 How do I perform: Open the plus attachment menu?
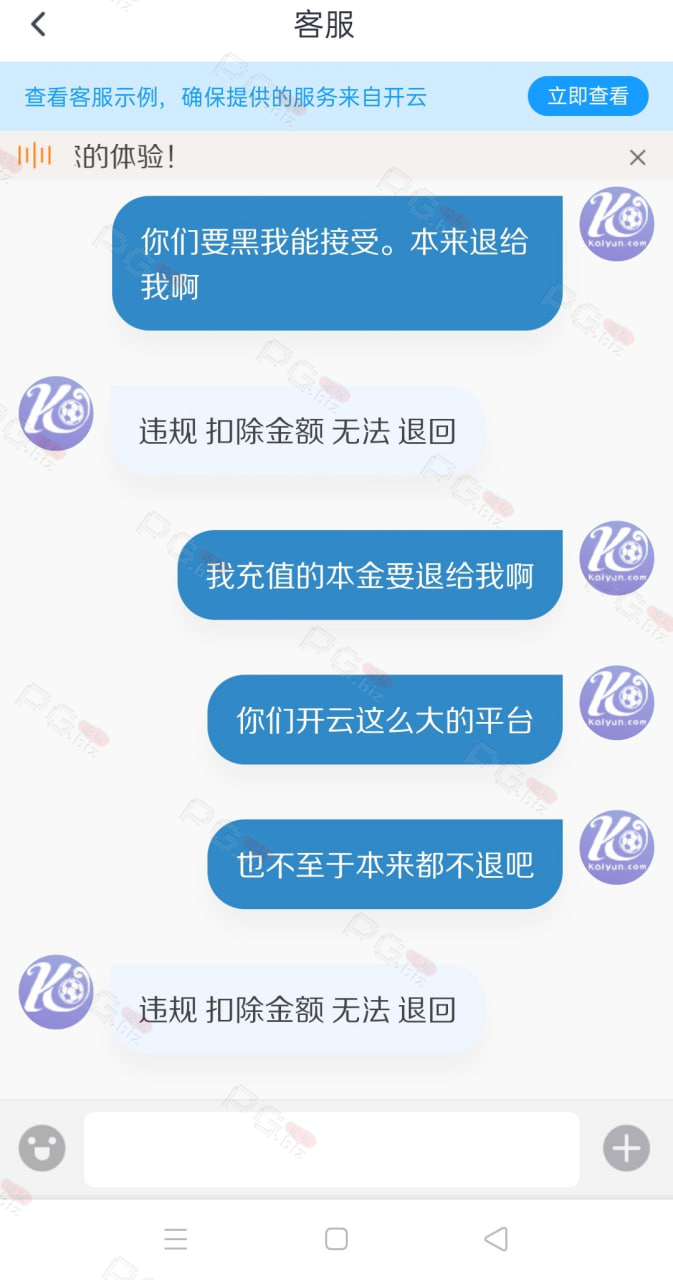click(x=626, y=1148)
